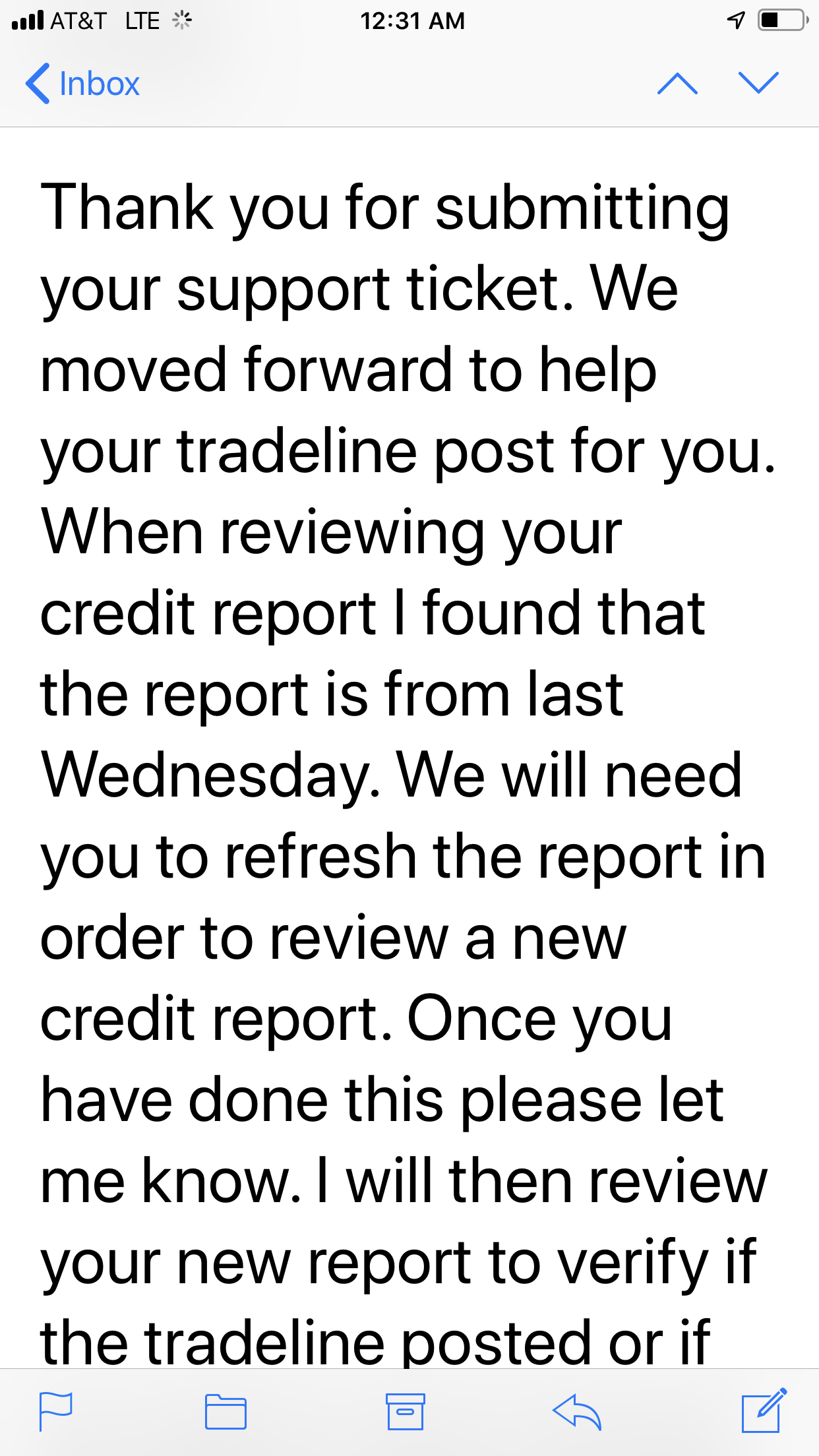819x1456 pixels.
Task: Go back to the Inbox
Action: [x=82, y=84]
